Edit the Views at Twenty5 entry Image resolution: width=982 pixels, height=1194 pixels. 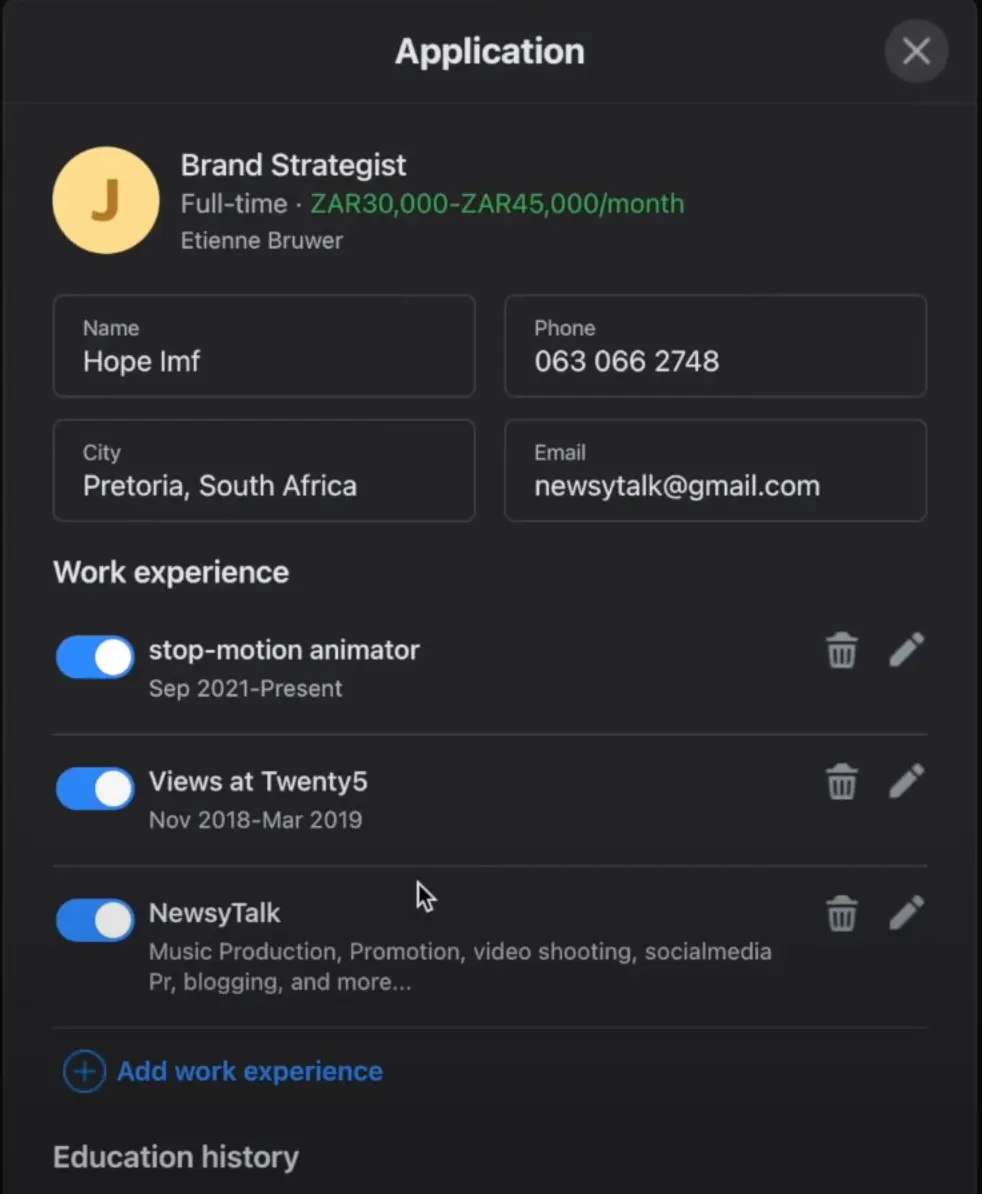click(905, 781)
